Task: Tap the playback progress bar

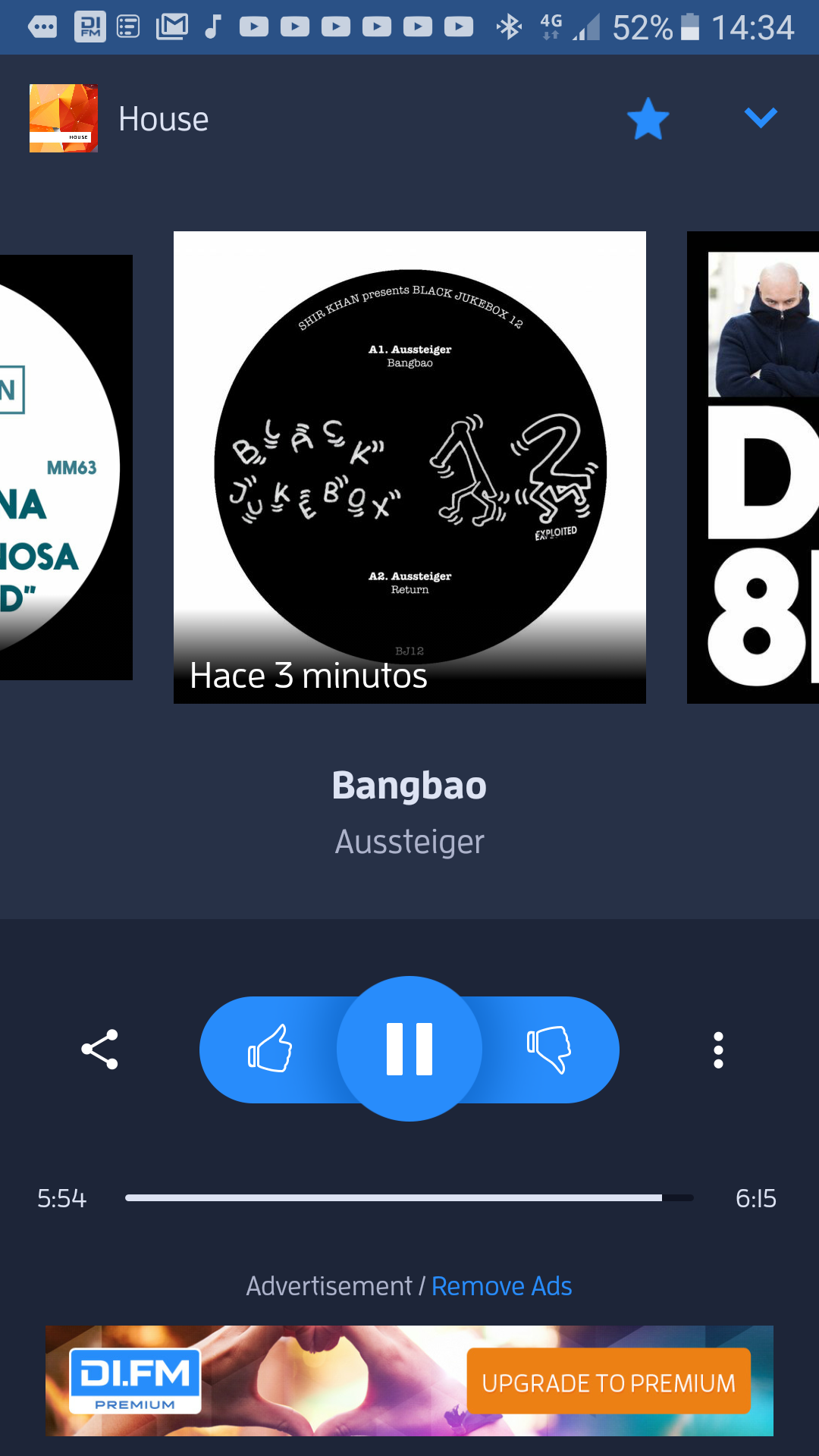Action: click(x=409, y=1198)
